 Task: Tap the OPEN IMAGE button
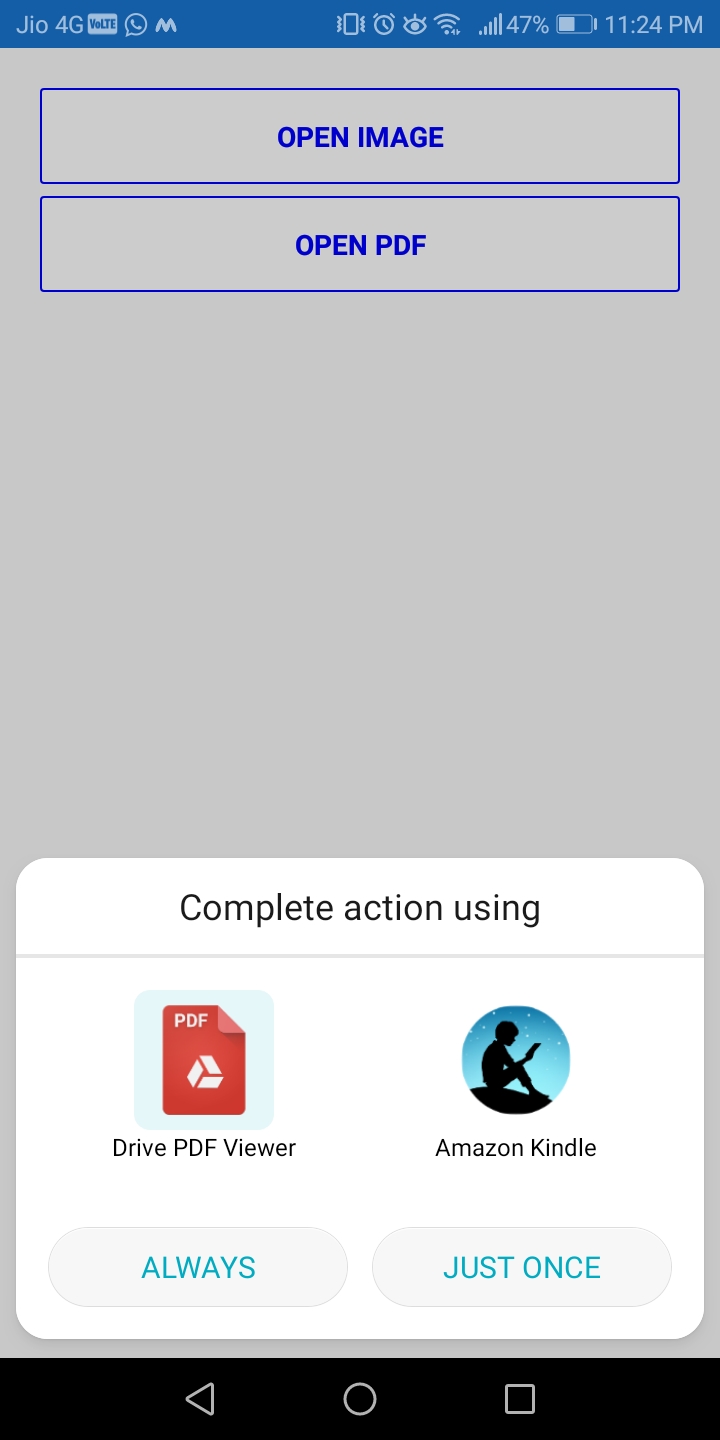click(x=360, y=136)
